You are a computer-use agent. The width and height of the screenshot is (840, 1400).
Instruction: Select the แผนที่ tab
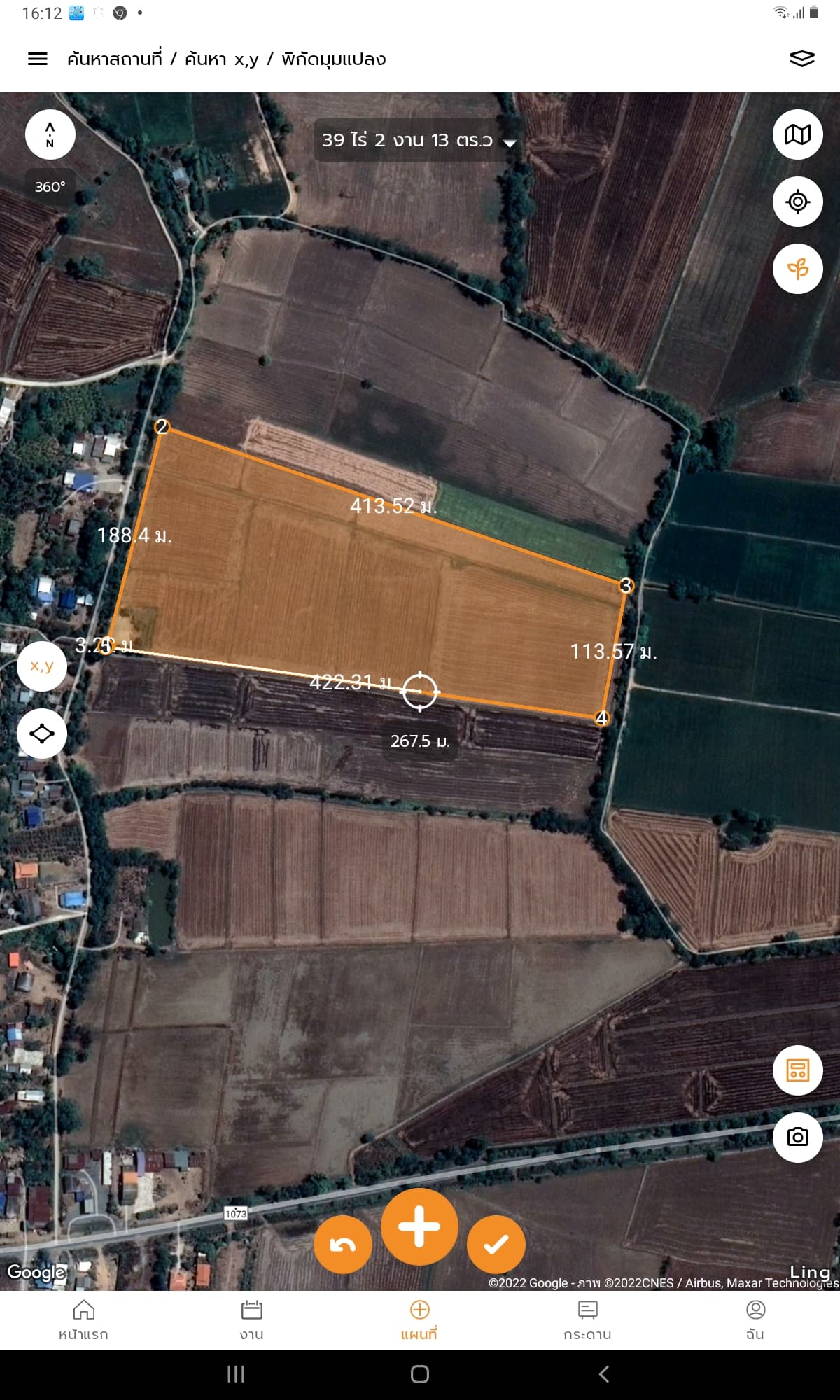tap(419, 1320)
